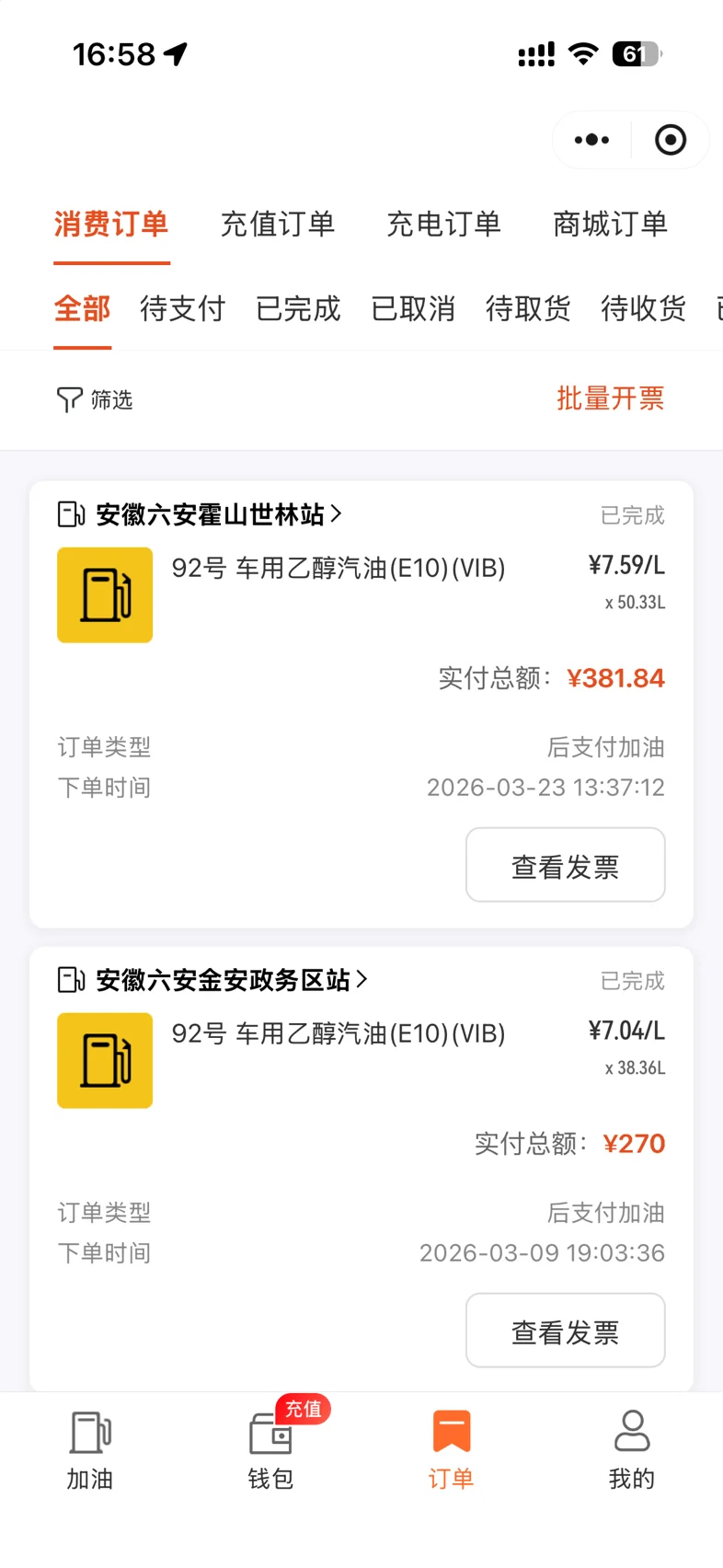
Task: Open the 商城订单 tab
Action: tap(610, 224)
